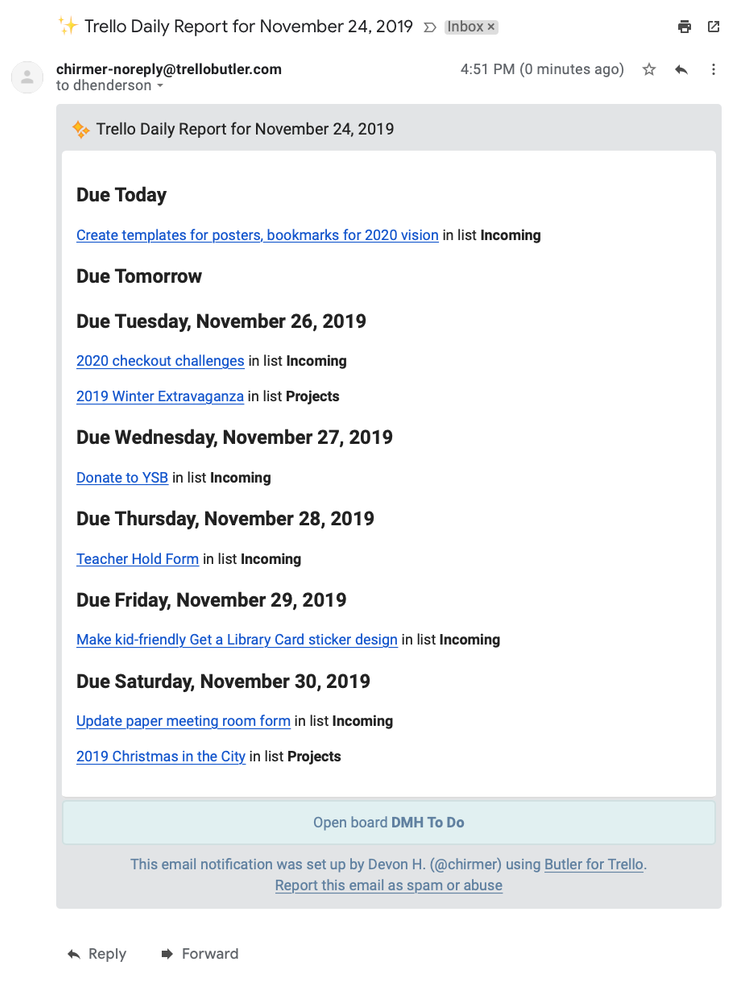Open board DMH To Do
Image resolution: width=736 pixels, height=999 pixels.
388,823
